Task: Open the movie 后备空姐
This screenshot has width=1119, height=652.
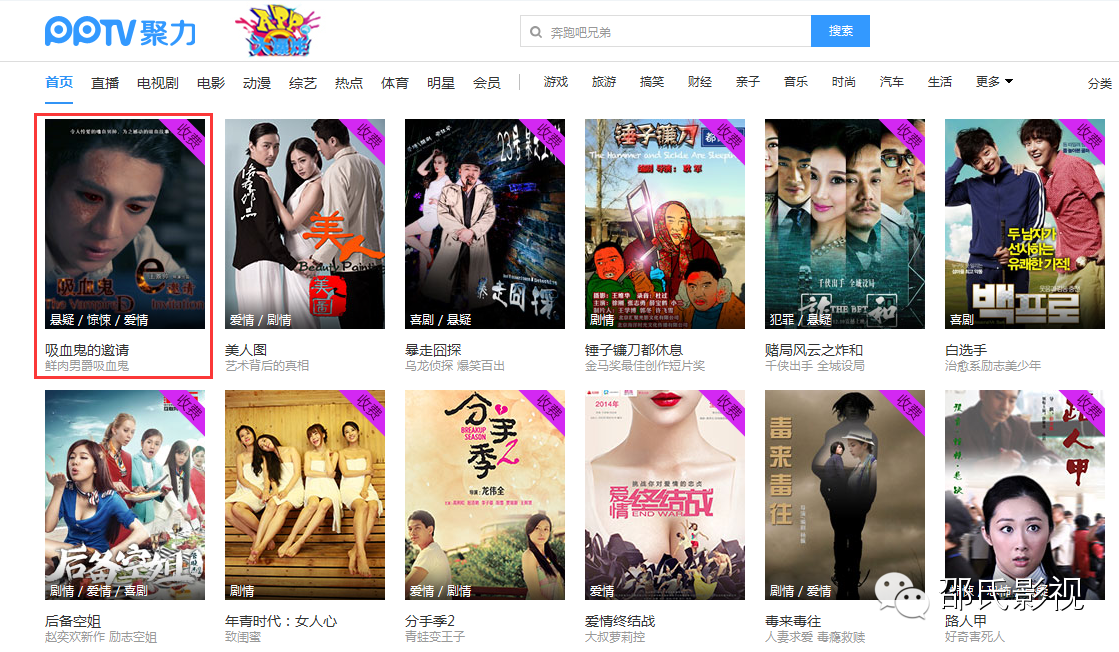Action: click(125, 495)
